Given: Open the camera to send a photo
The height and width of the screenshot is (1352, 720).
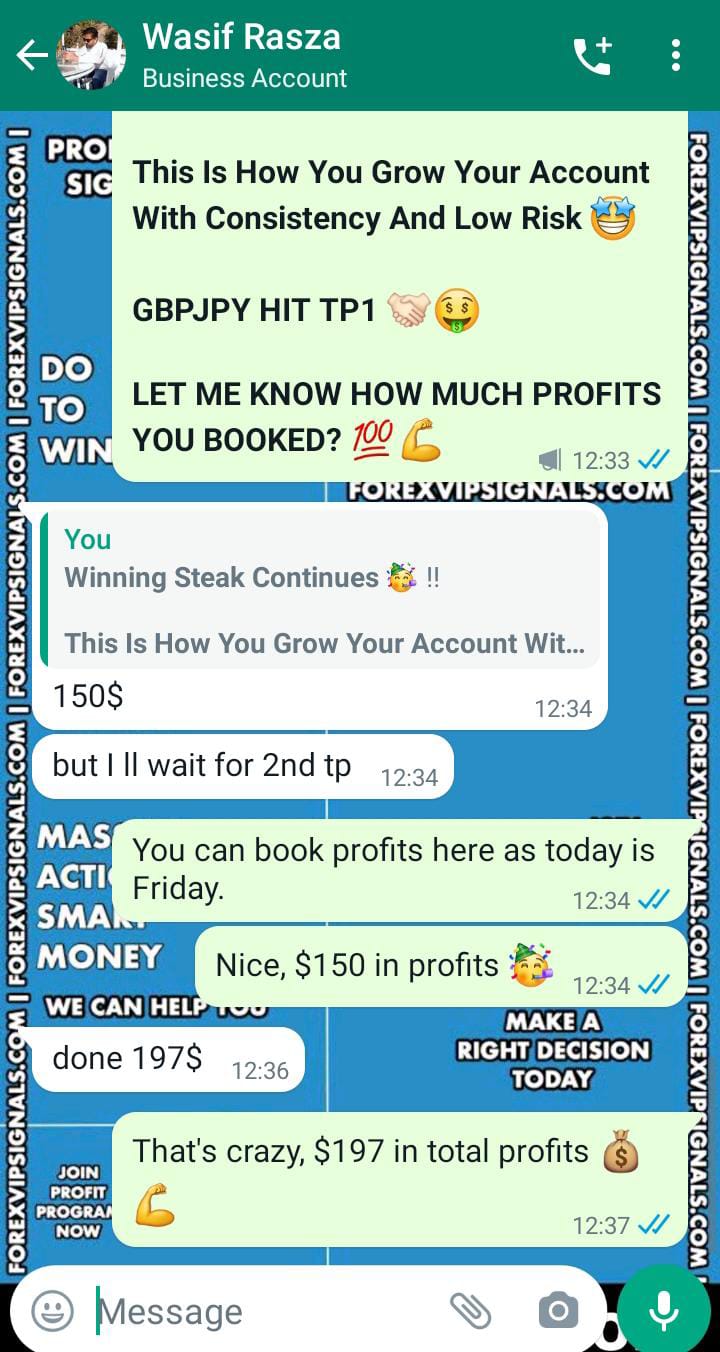Looking at the screenshot, I should point(558,1311).
